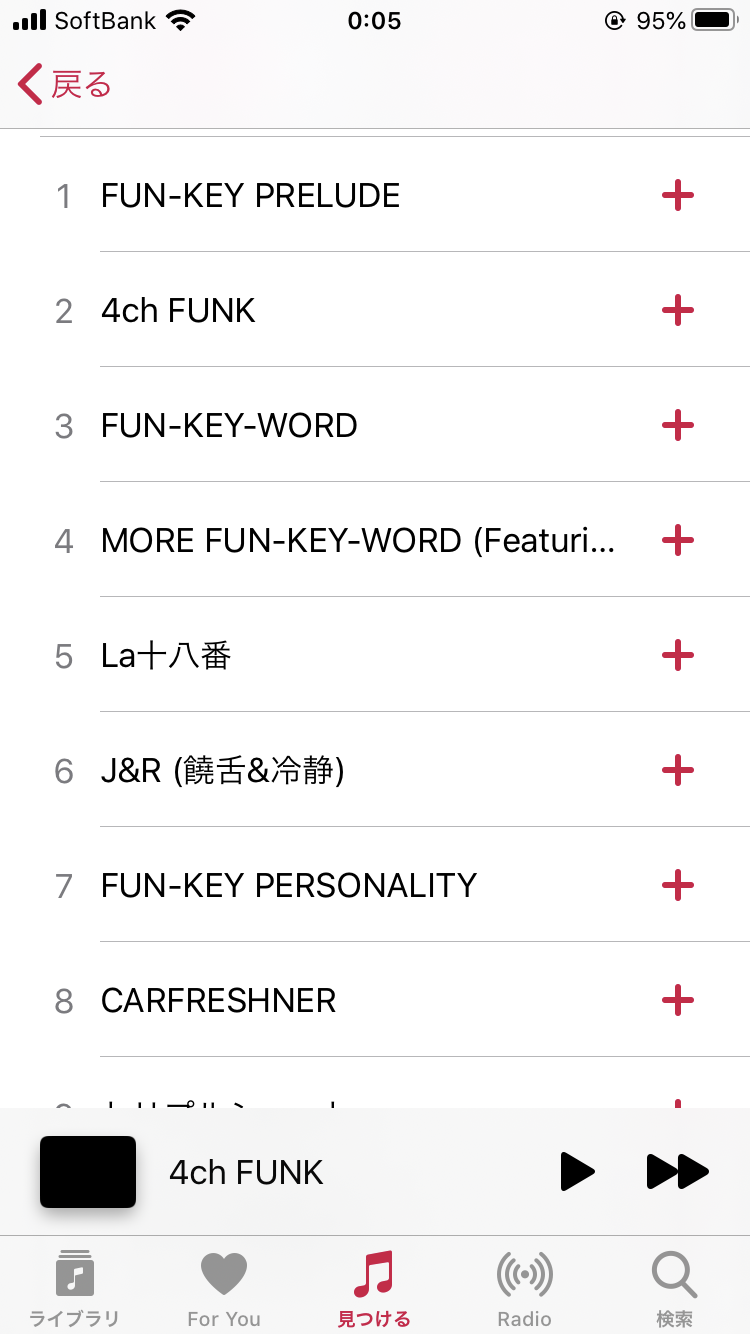Open the now playing artwork
The image size is (750, 1334).
coord(88,1172)
